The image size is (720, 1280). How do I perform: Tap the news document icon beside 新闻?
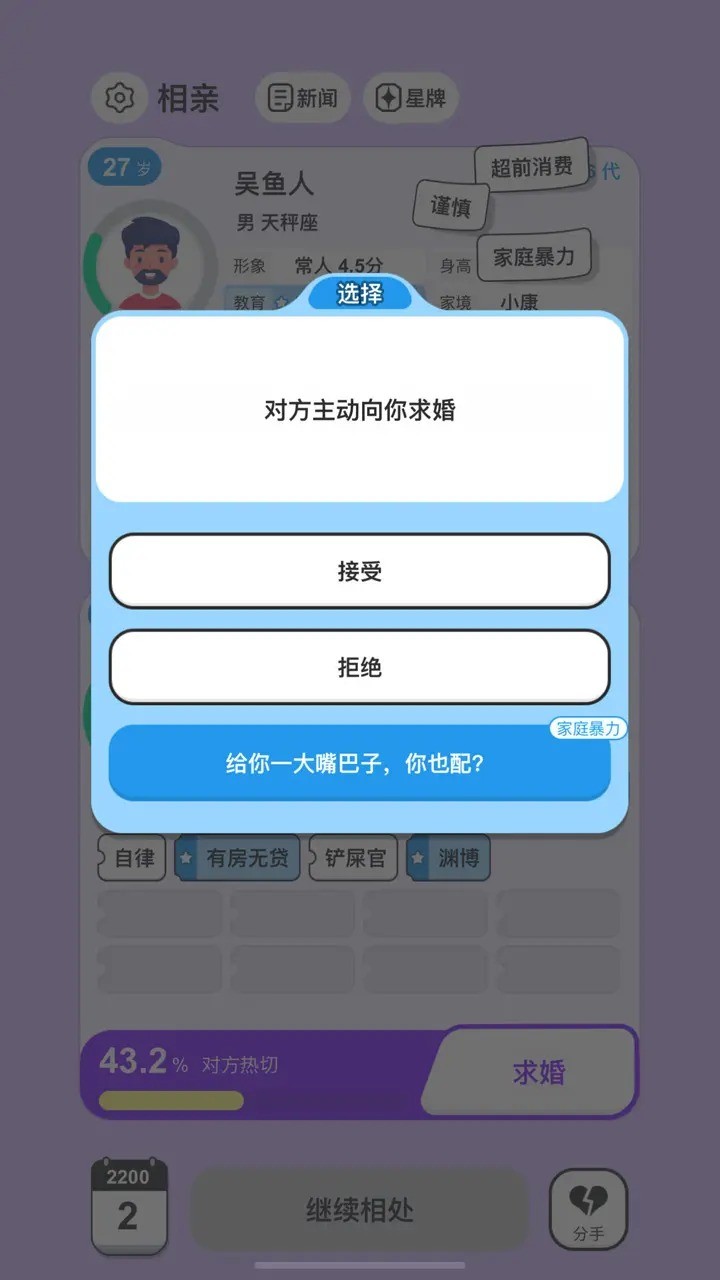tap(281, 98)
